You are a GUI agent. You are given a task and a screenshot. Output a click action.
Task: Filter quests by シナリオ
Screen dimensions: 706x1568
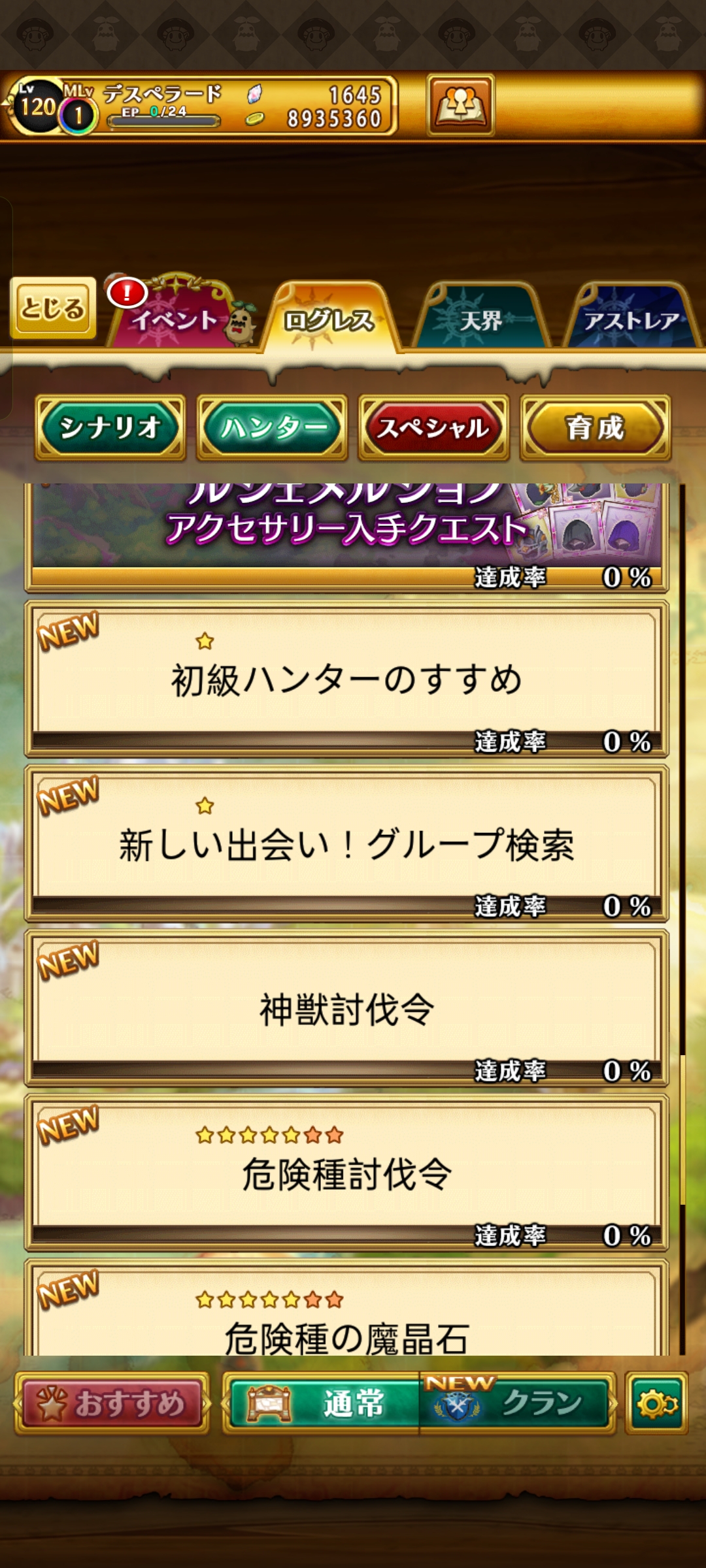(x=110, y=427)
